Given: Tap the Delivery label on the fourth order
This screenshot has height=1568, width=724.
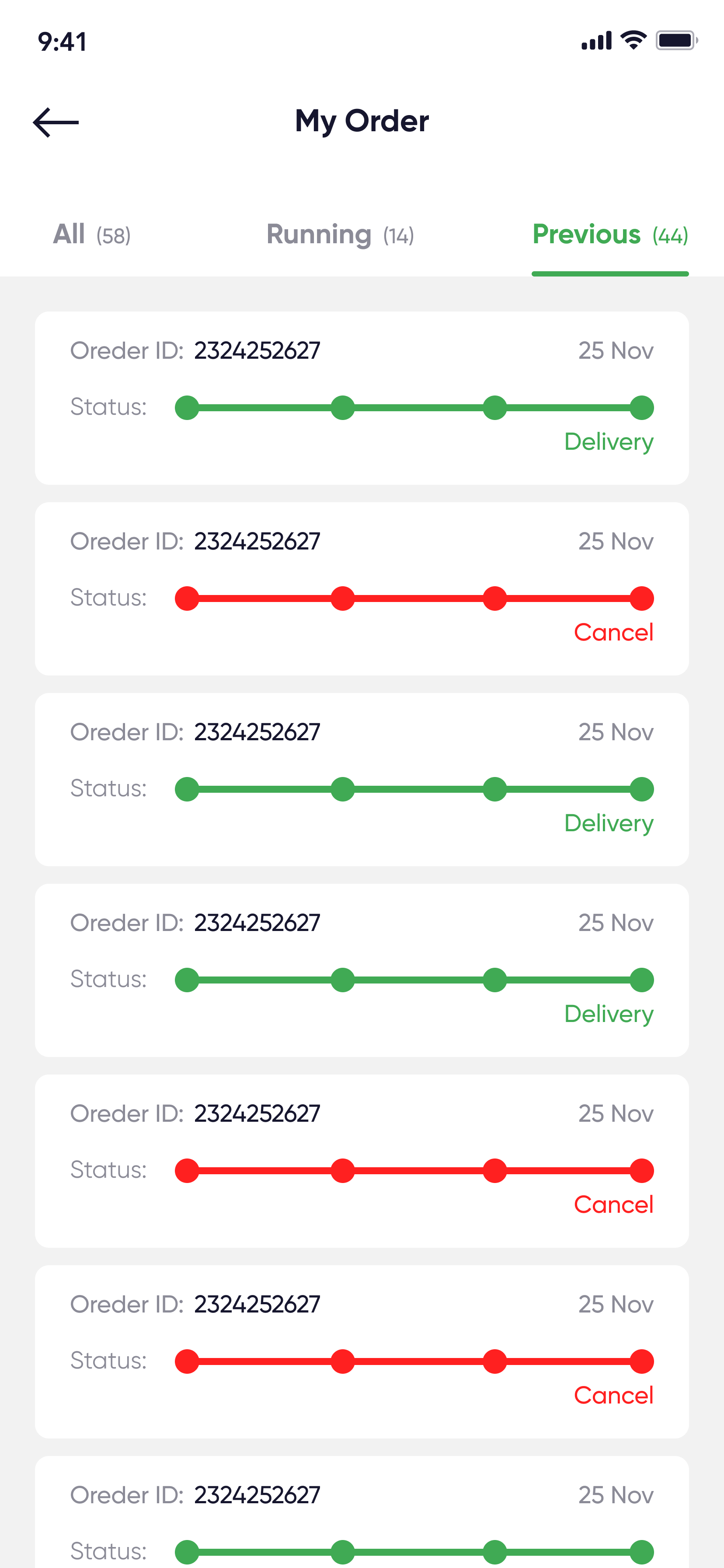Looking at the screenshot, I should click(x=609, y=1014).
